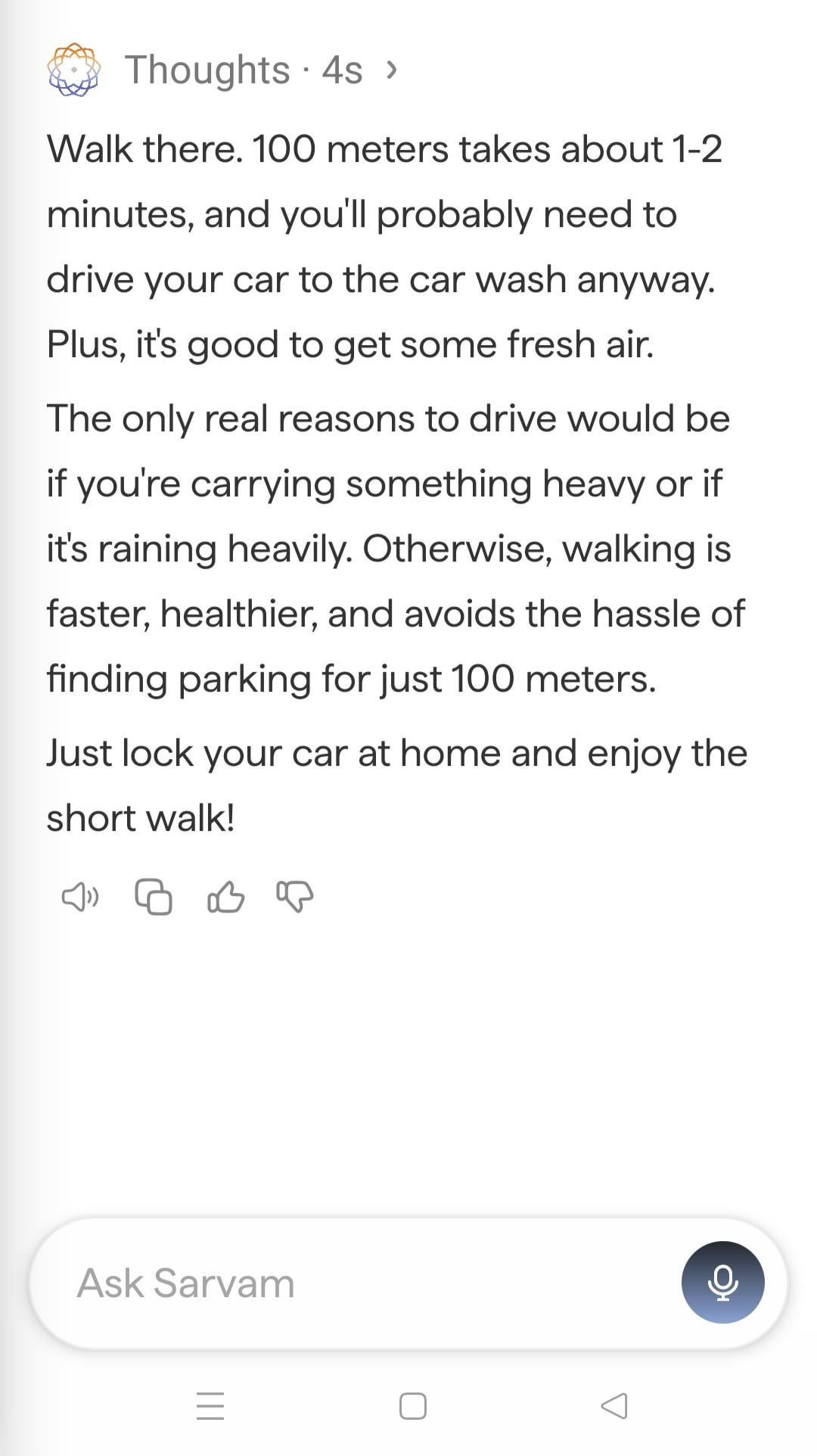The image size is (817, 1456).
Task: Play the response aloud with speaker icon
Action: [79, 898]
